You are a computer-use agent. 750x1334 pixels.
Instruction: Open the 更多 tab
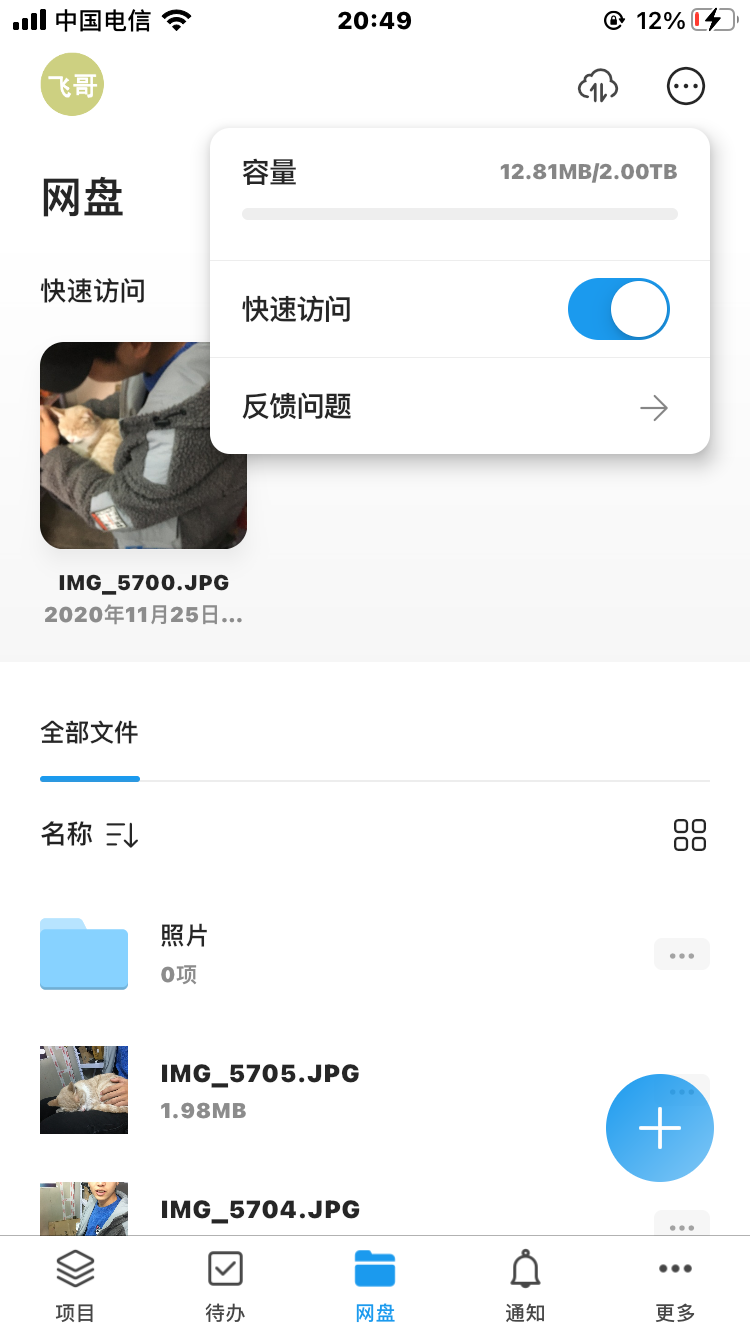675,1285
